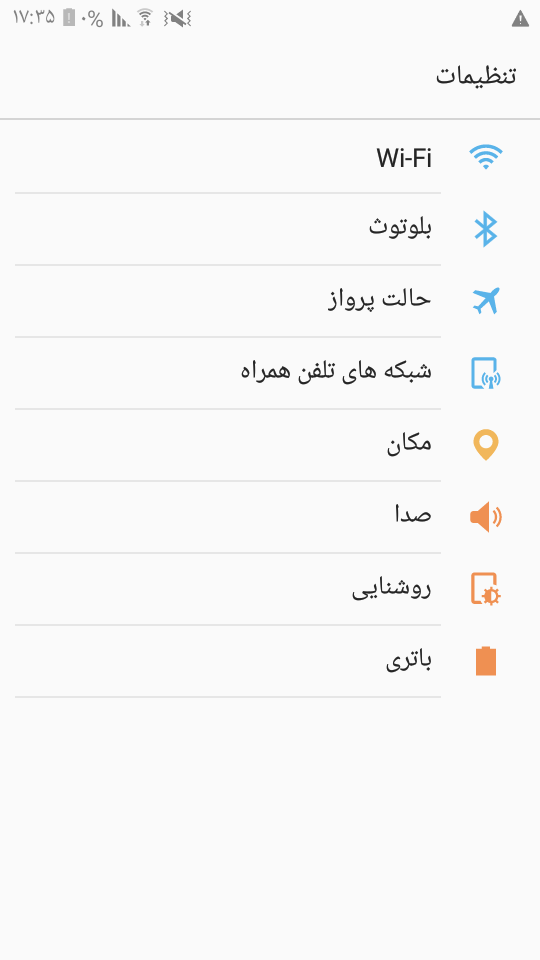Open شبکه های تلفن همراه settings
540x960 pixels.
270,373
